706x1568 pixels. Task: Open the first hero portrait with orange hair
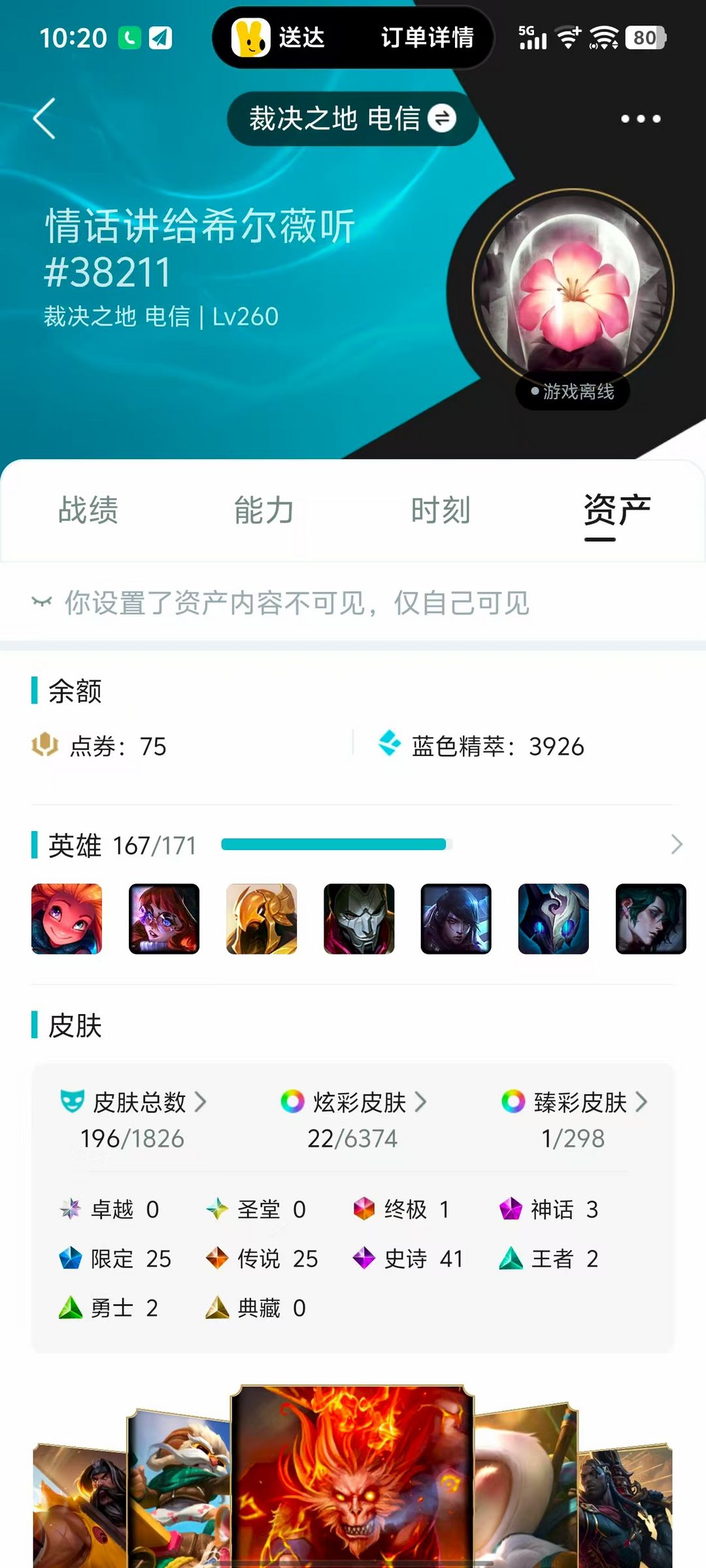click(67, 919)
